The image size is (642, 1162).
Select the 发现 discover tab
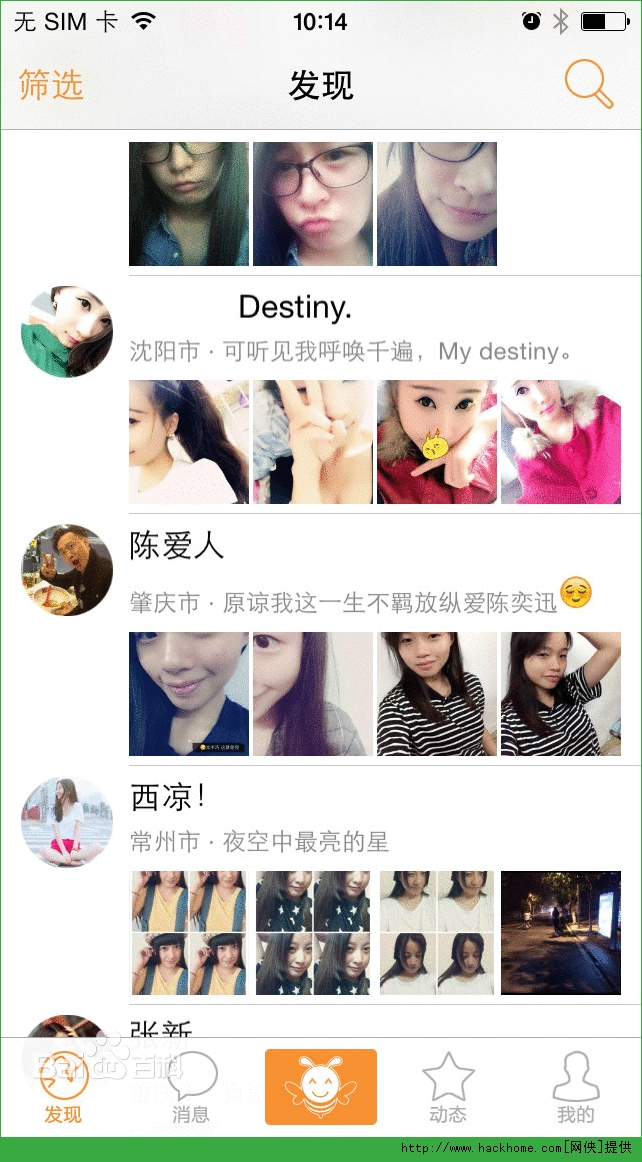click(63, 1088)
